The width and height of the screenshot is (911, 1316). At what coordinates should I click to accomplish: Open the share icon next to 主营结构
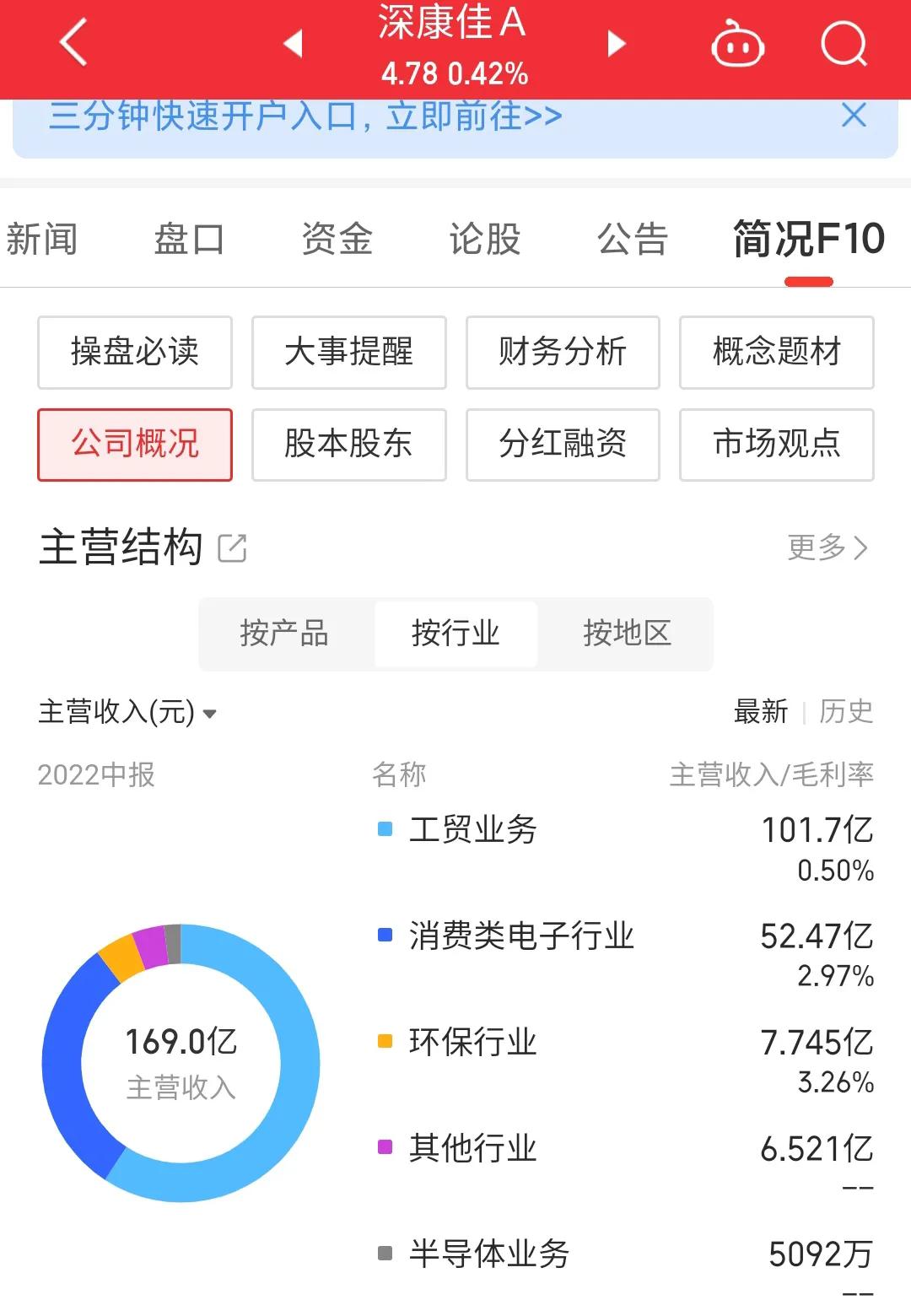[234, 547]
